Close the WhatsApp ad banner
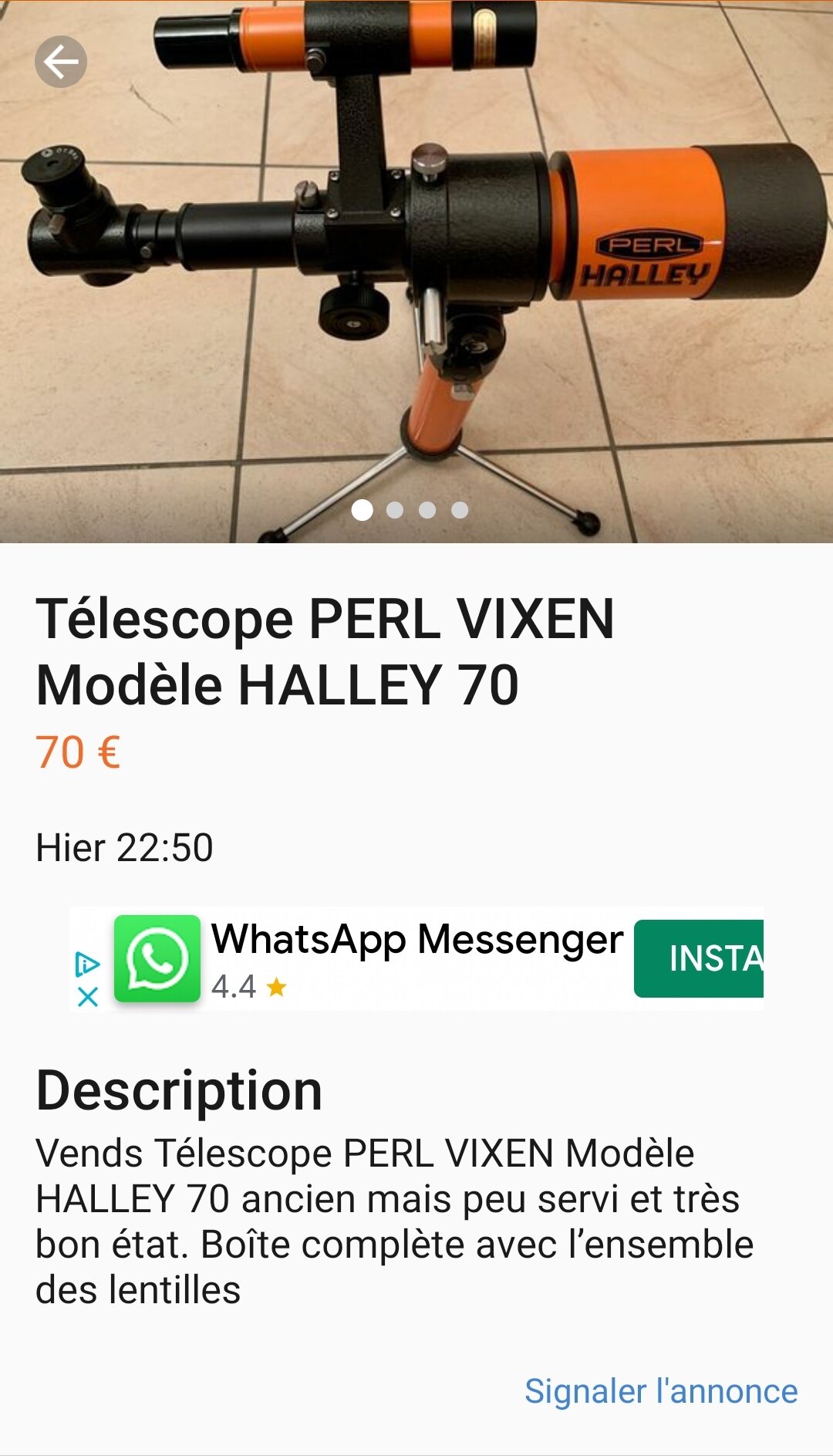Screen dimensions: 833x1456 pos(88,997)
